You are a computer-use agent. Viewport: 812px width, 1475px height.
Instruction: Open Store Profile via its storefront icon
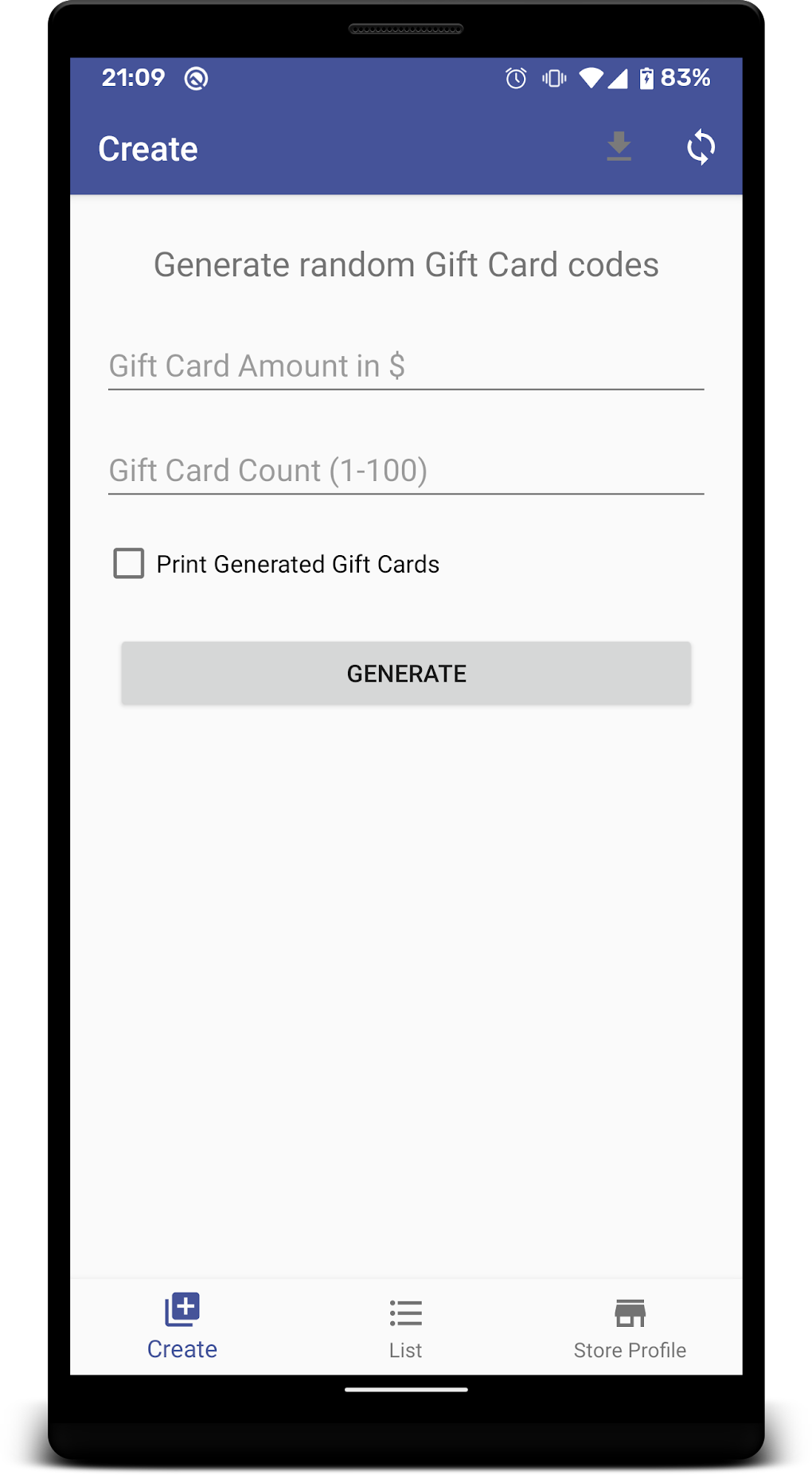630,1312
